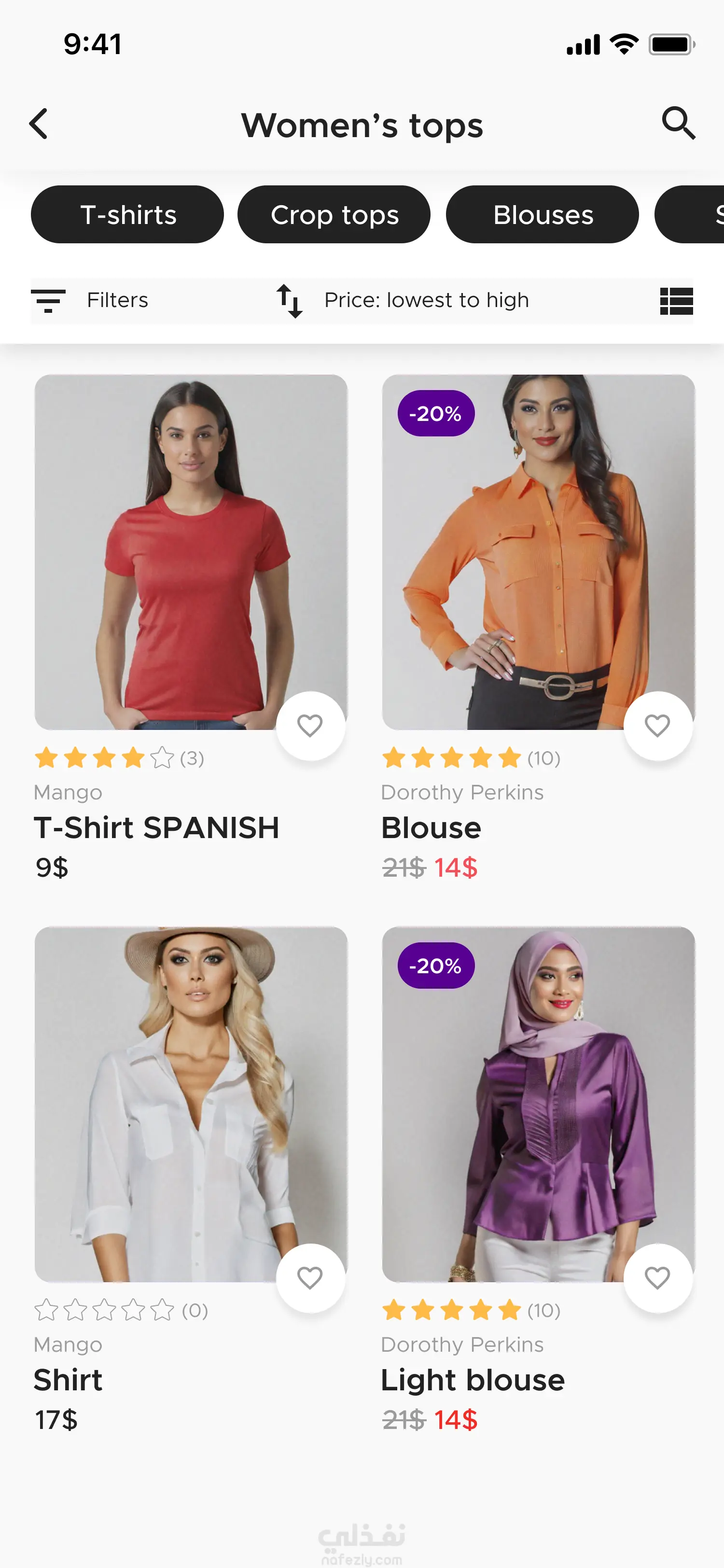
Task: Change sort order from Price: lowest to high
Action: coord(403,301)
